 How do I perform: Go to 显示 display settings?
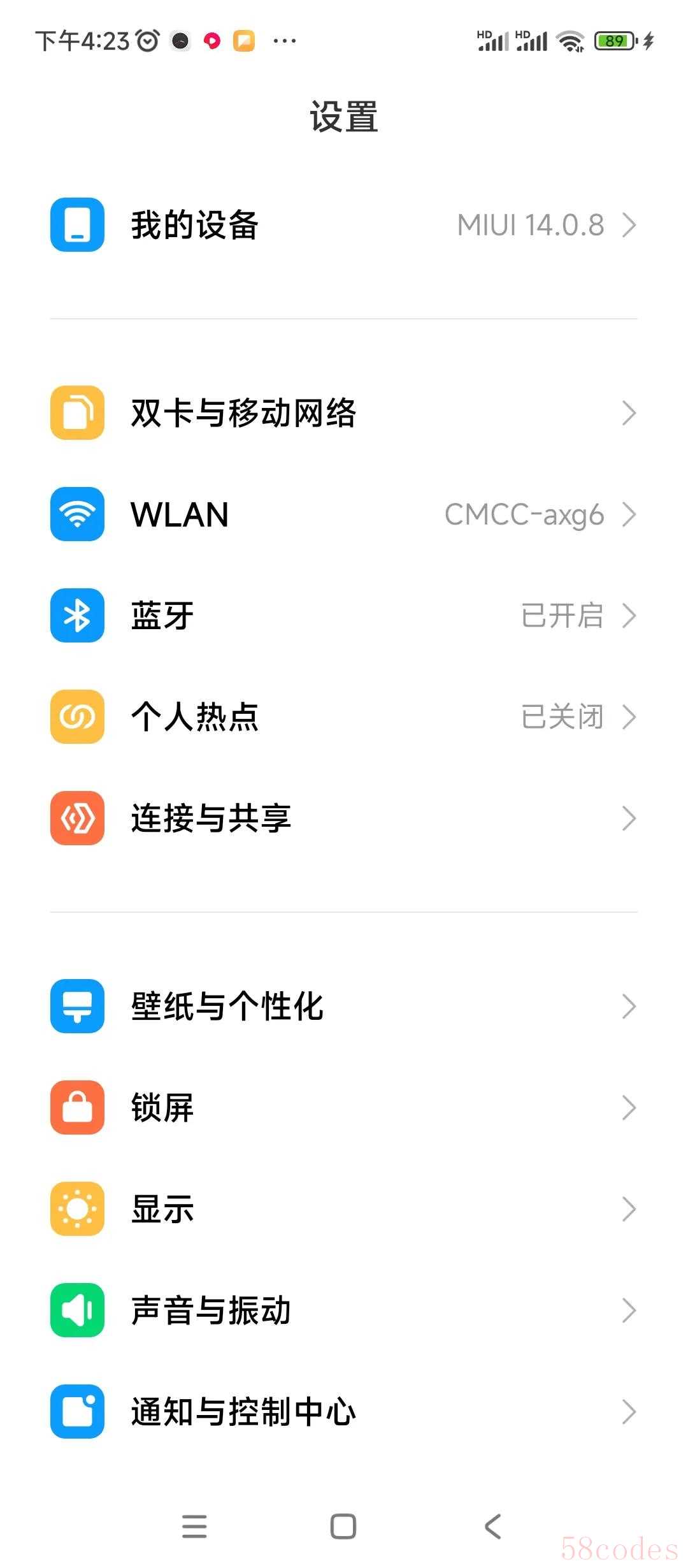[344, 1209]
